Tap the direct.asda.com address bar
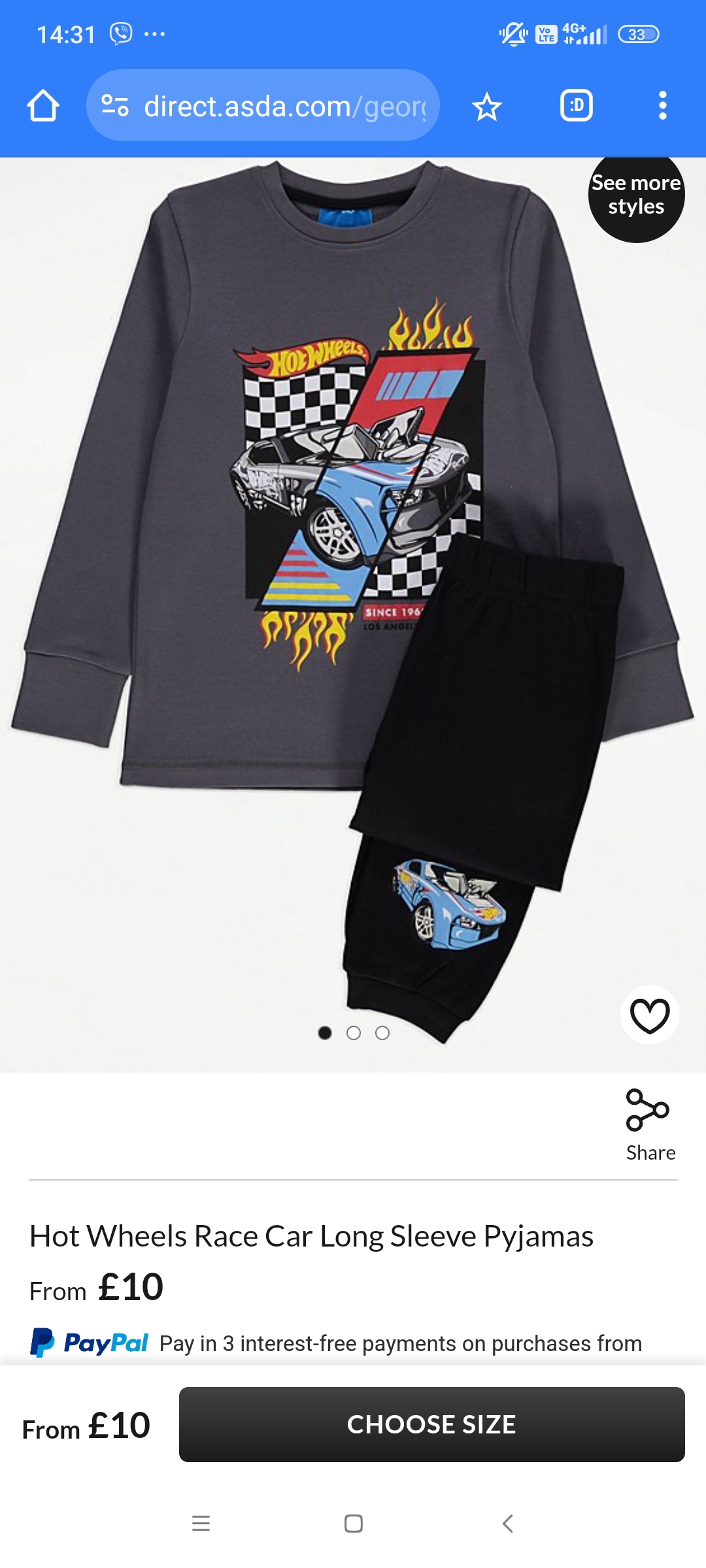Viewport: 706px width, 1568px height. 284,106
